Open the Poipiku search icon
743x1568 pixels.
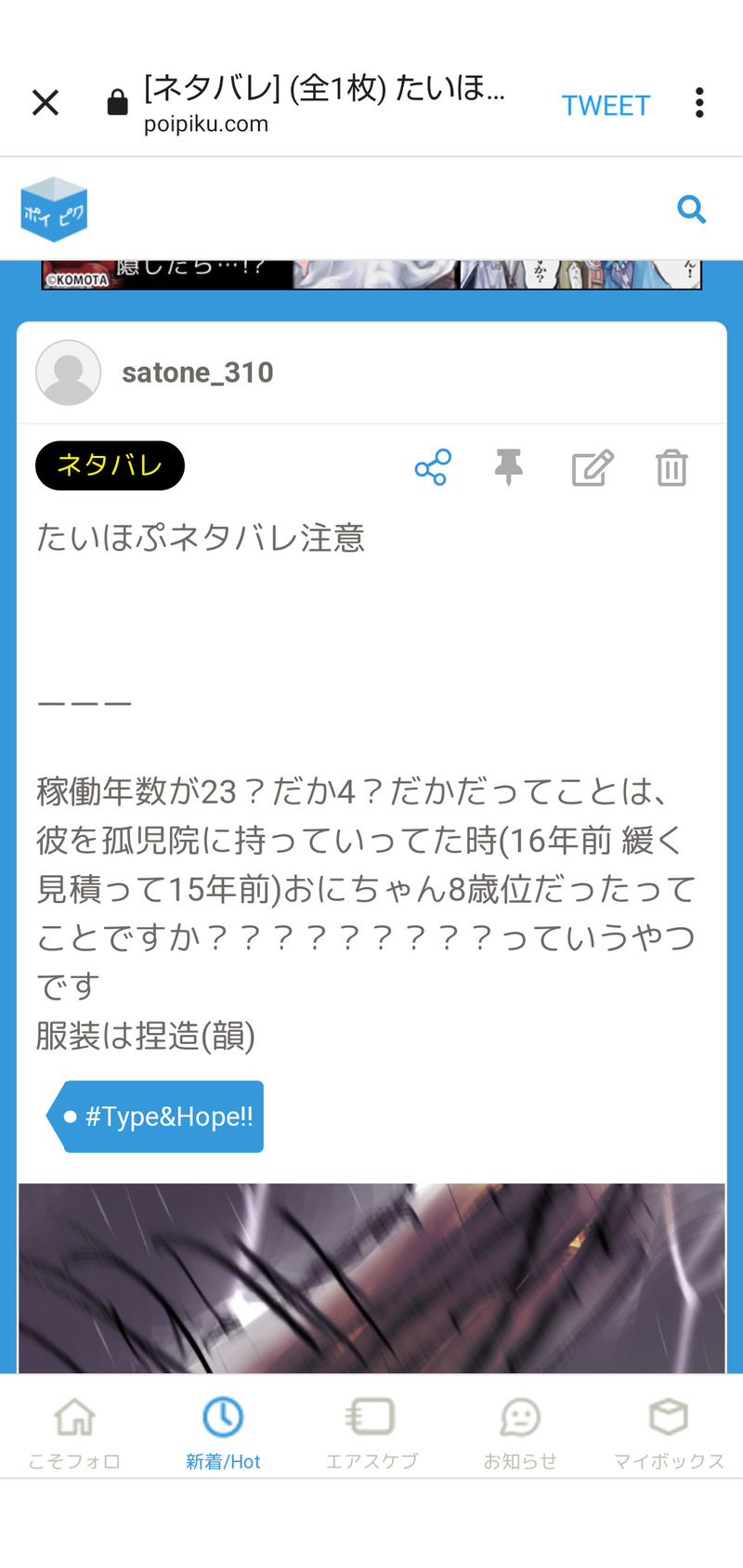tap(691, 209)
